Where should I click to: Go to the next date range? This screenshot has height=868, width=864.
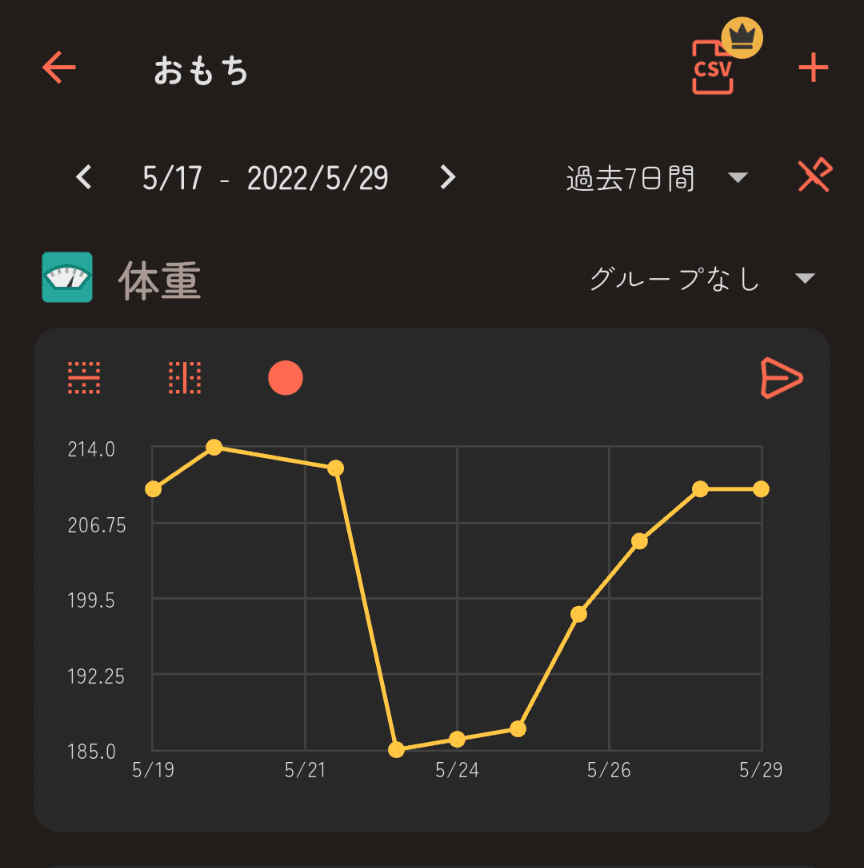click(x=447, y=178)
